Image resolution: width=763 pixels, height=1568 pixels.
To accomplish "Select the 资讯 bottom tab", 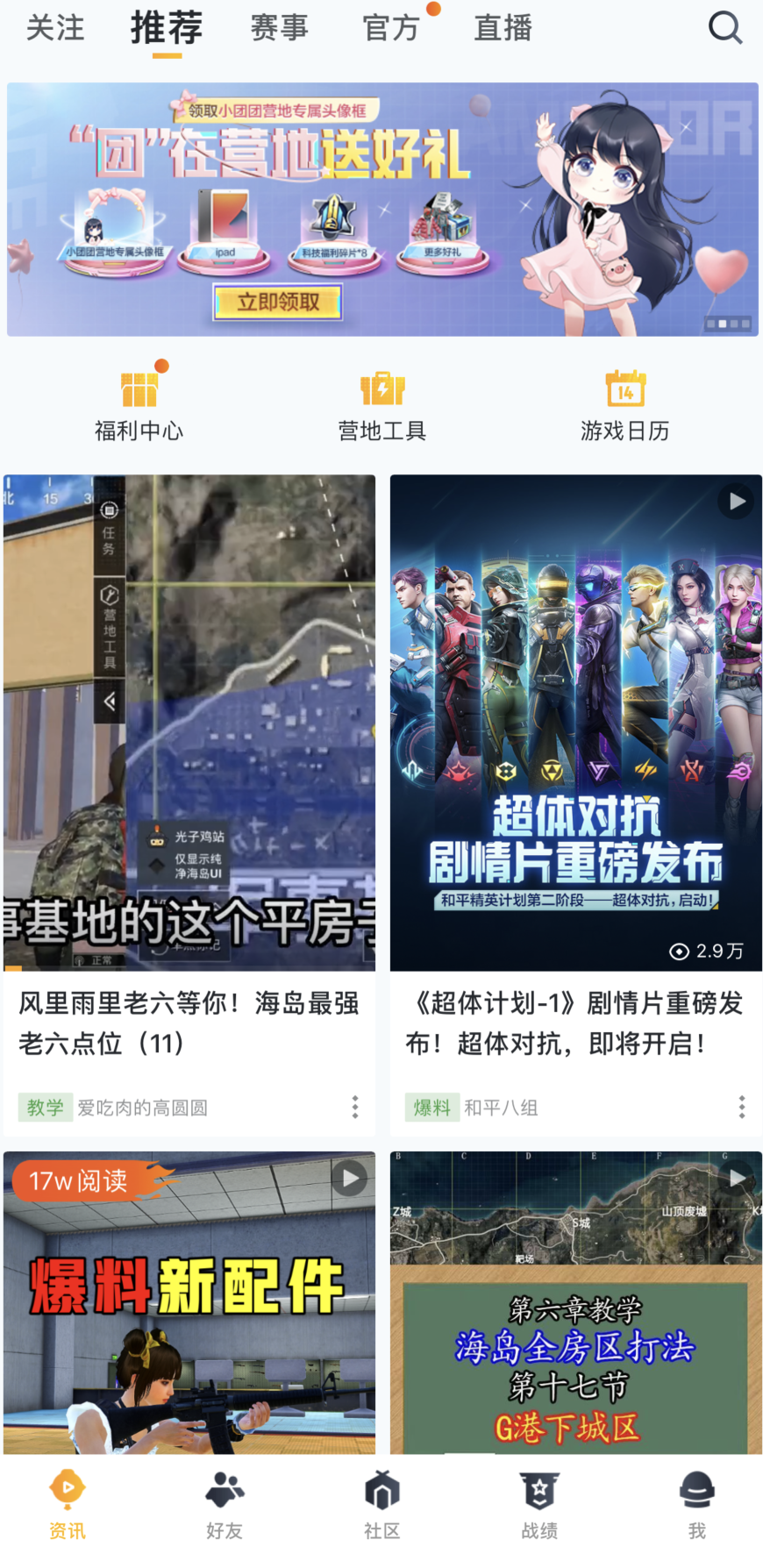I will pos(68,1505).
